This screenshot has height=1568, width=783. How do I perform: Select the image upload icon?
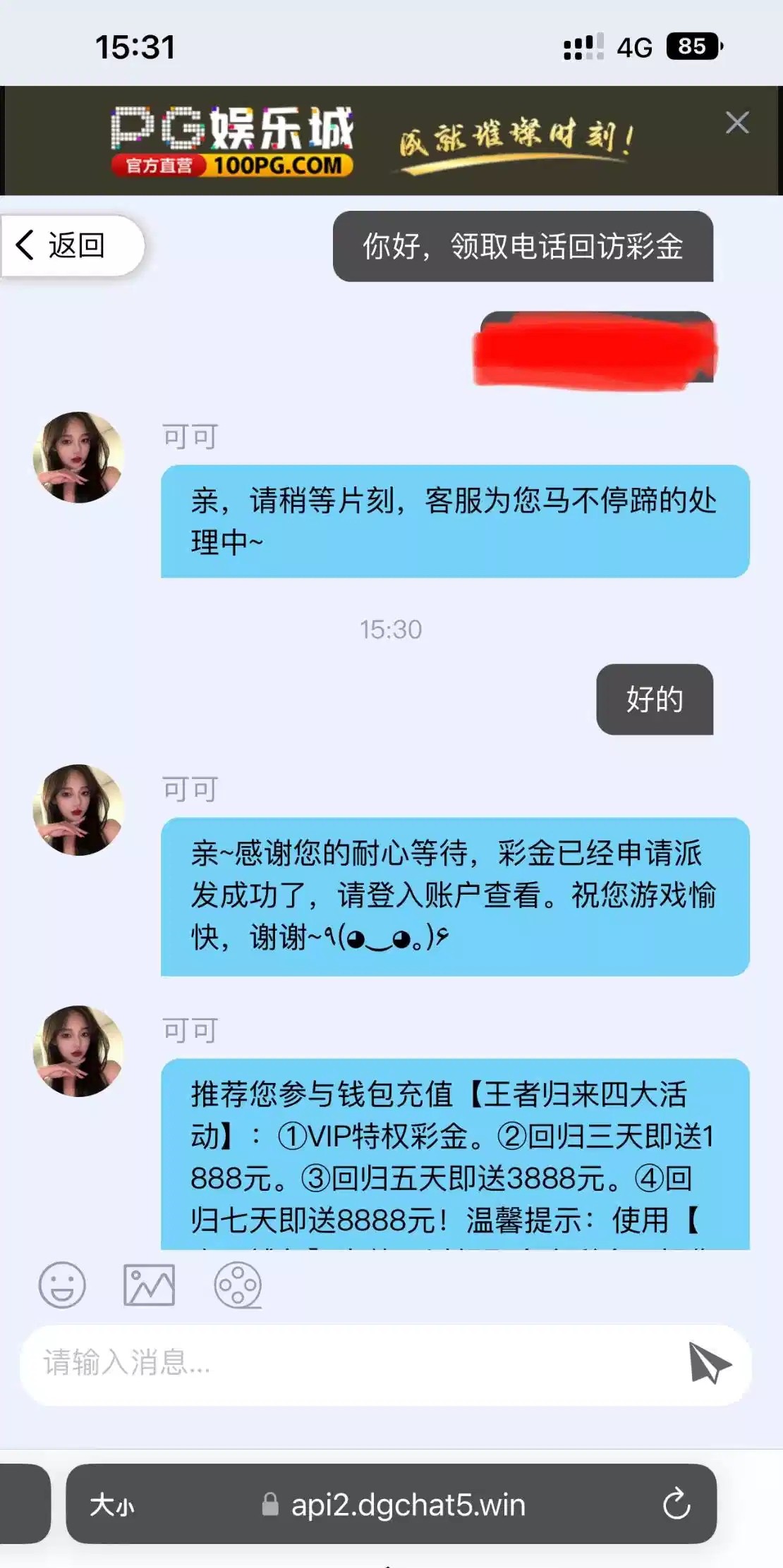coord(150,1285)
